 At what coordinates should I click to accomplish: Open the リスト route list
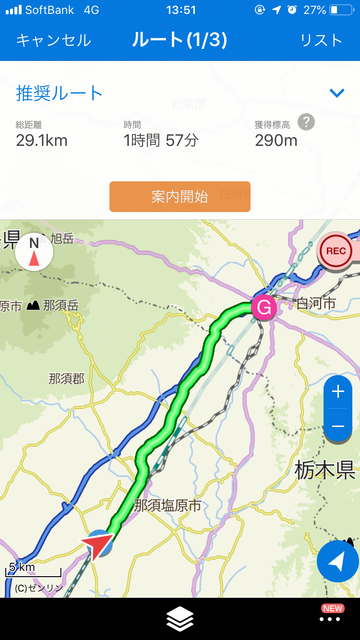click(321, 40)
